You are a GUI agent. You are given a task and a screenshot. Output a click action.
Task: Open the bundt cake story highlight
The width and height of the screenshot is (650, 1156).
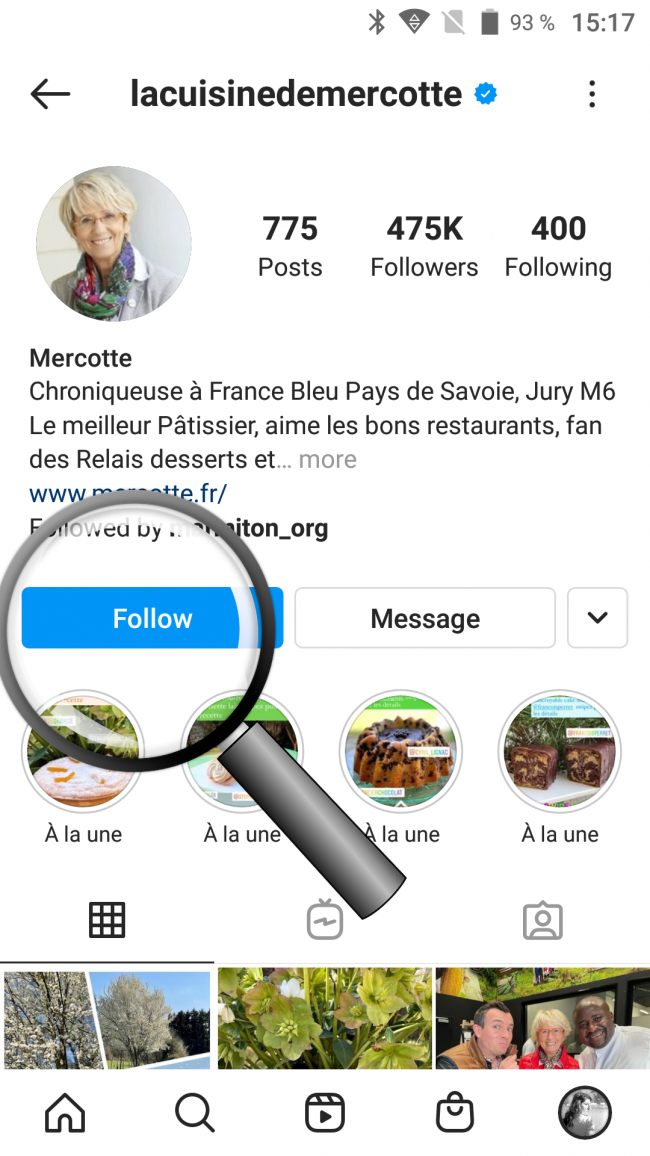point(401,752)
